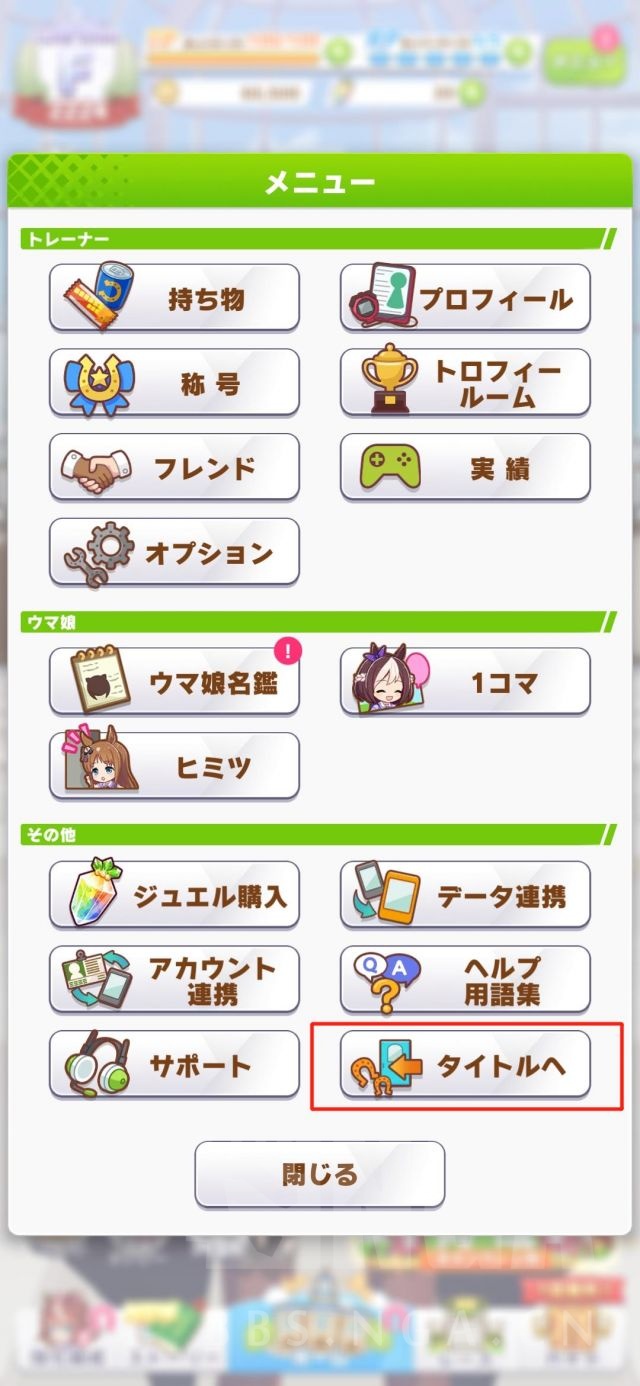Open オプション settings
Image resolution: width=640 pixels, height=1386 pixels.
[174, 552]
